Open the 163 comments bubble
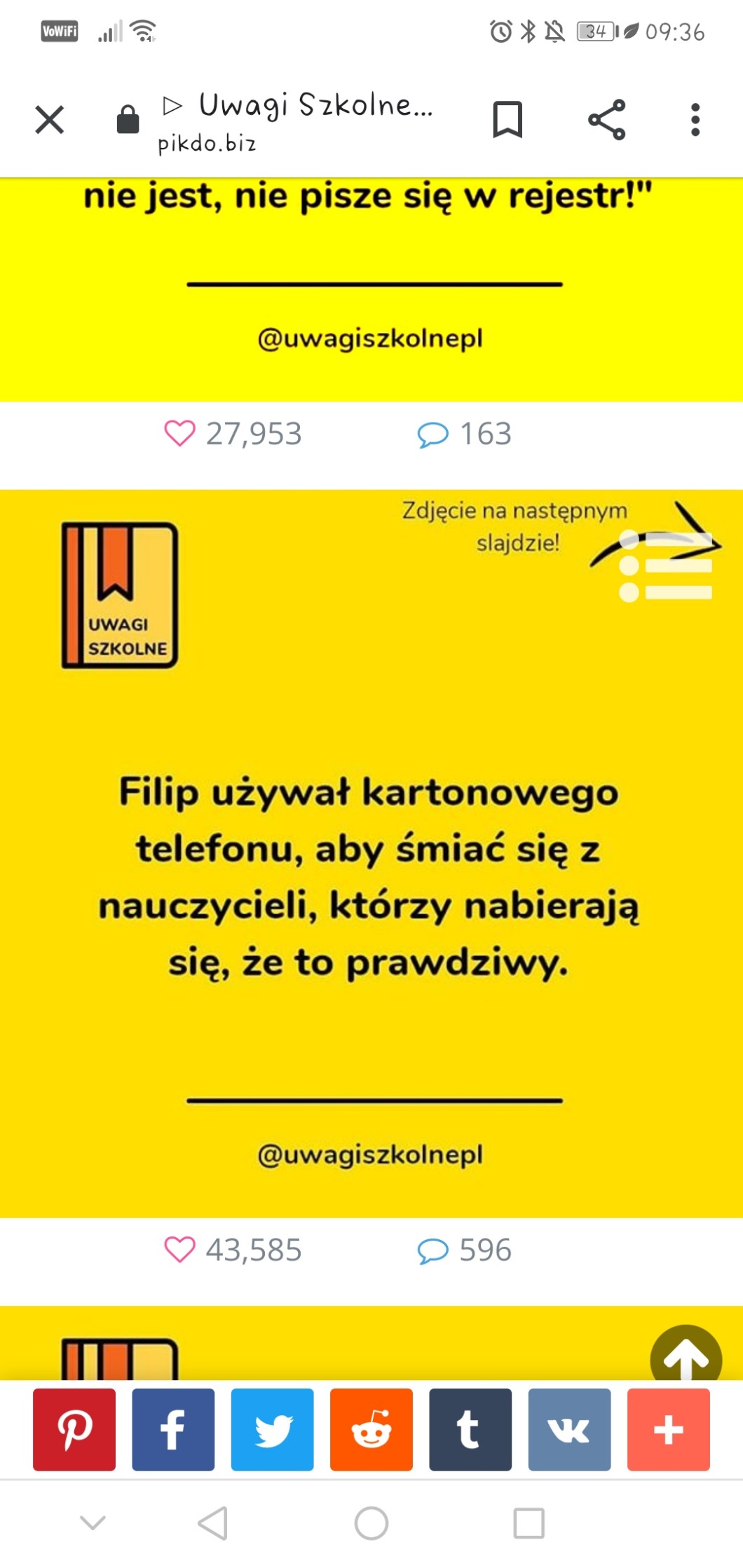 [432, 435]
